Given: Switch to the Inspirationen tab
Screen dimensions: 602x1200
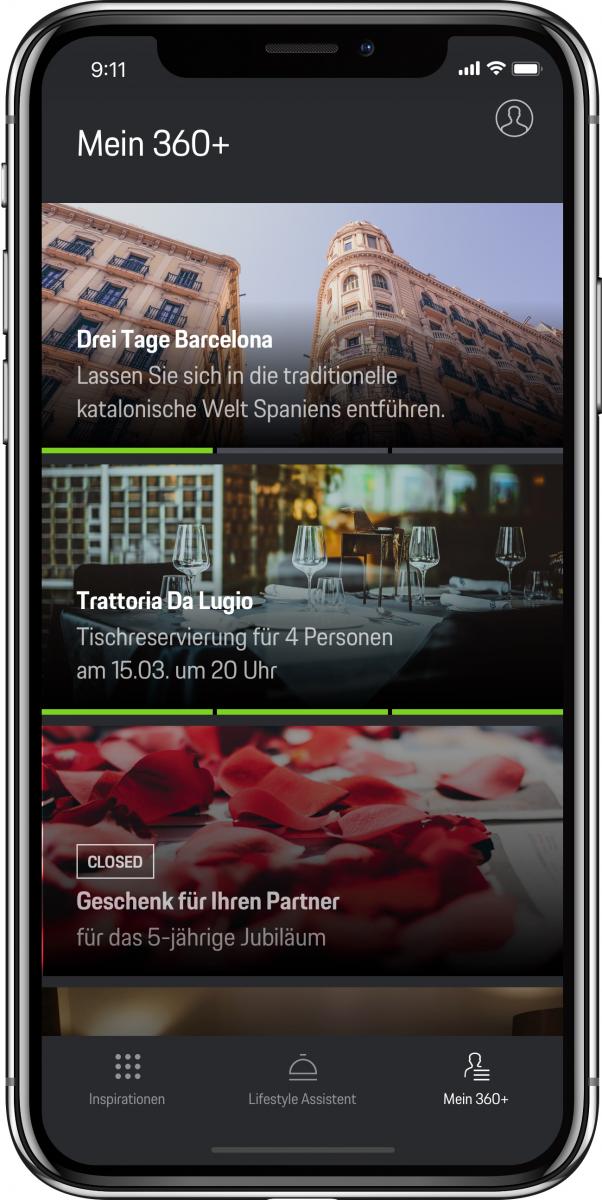Looking at the screenshot, I should pyautogui.click(x=127, y=1079).
